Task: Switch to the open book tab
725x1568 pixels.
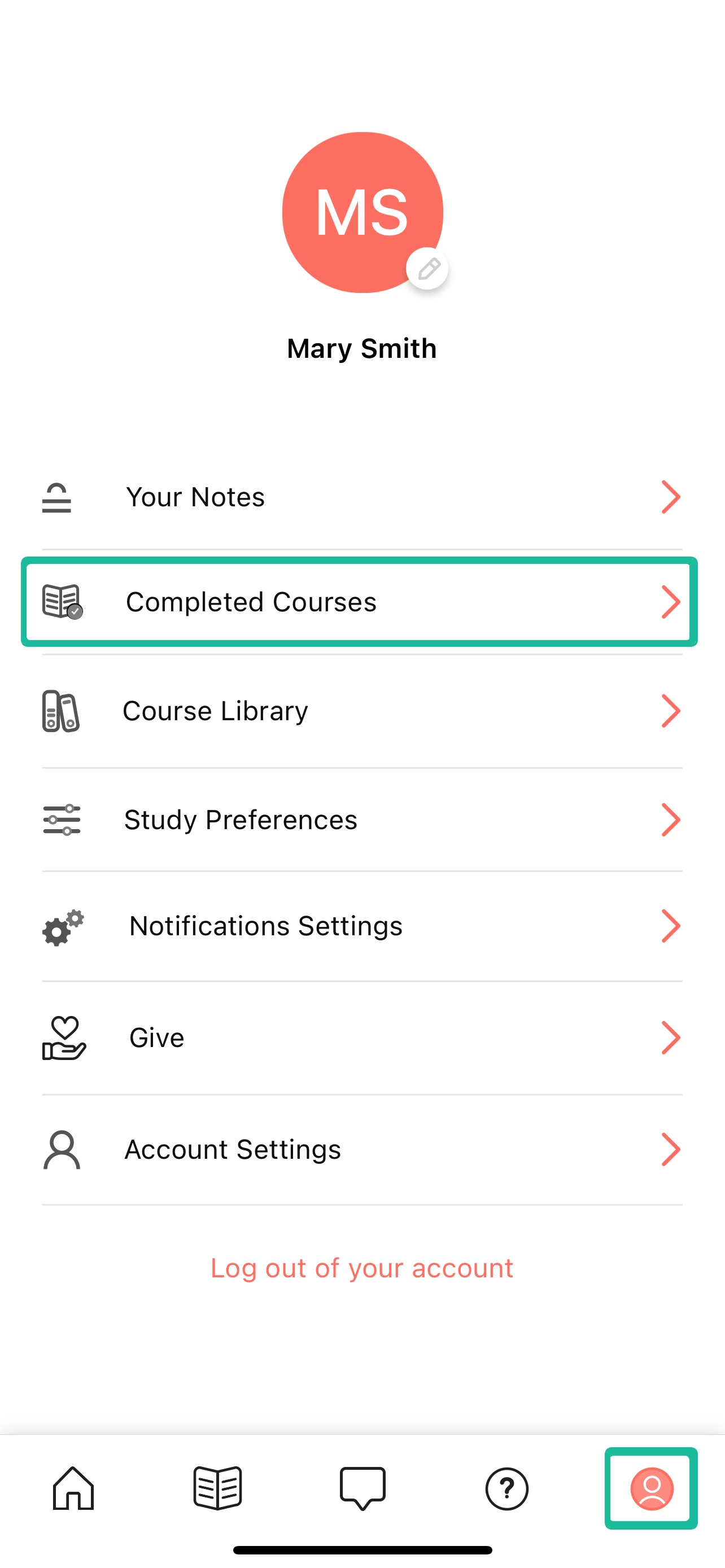Action: (217, 1488)
